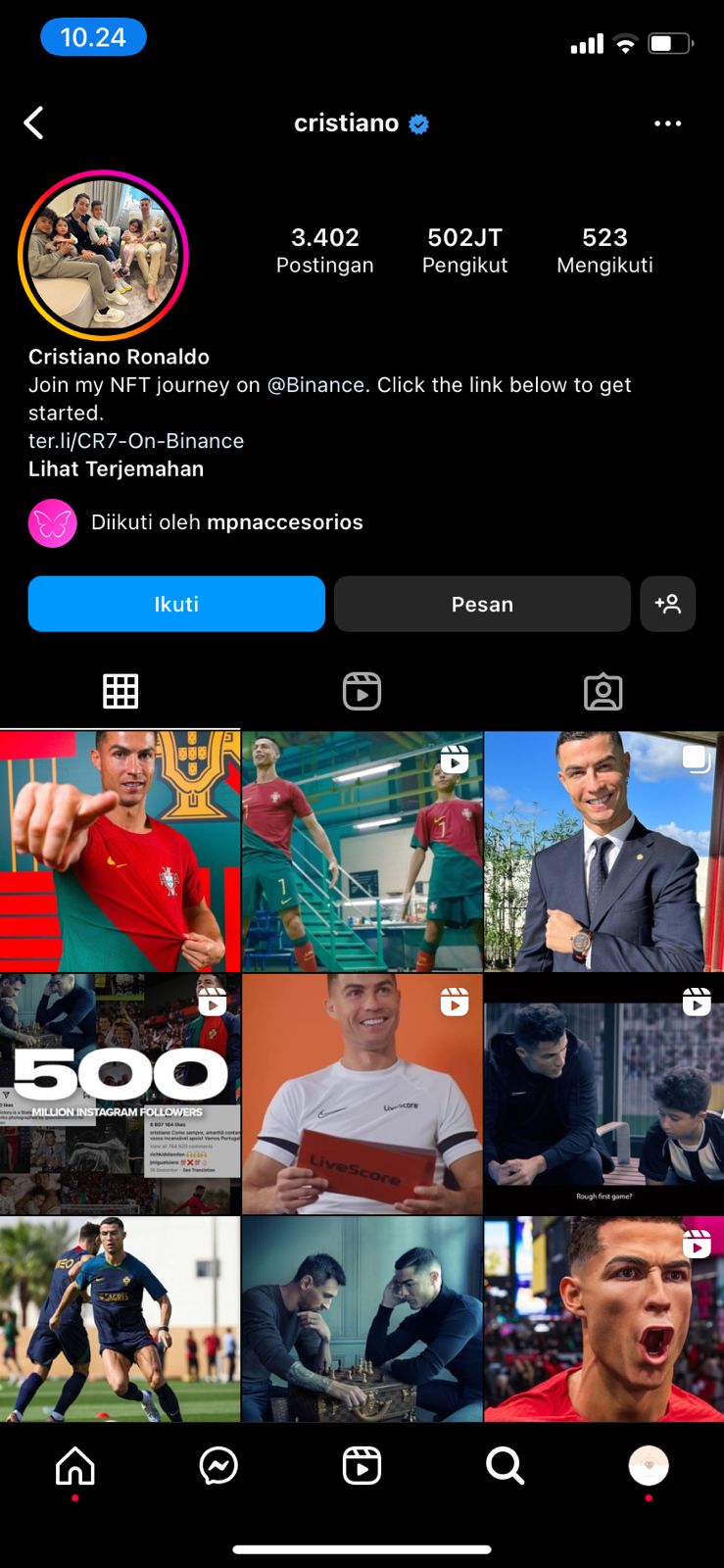Open Messenger from the bottom bar

pyautogui.click(x=218, y=1466)
